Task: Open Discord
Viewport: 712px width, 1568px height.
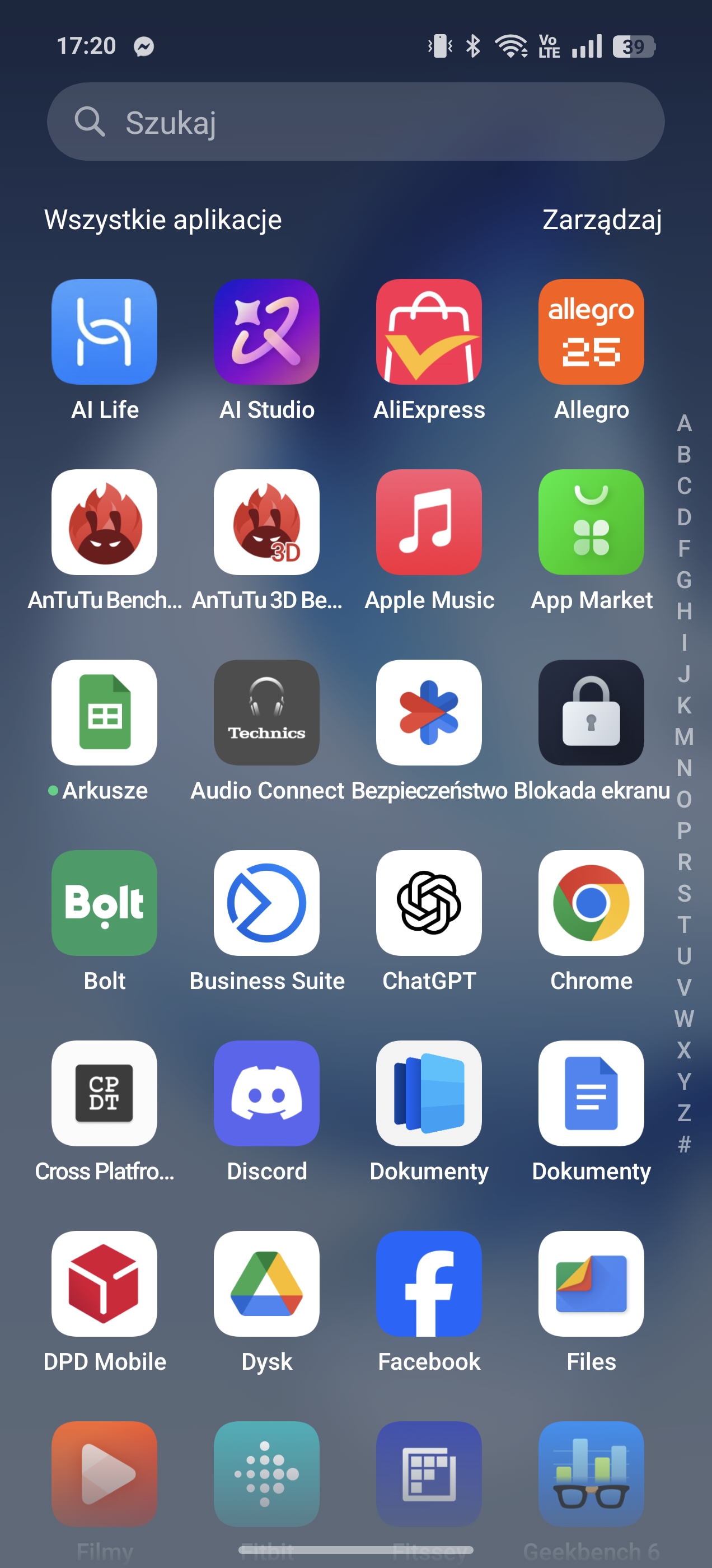Action: [x=266, y=1093]
